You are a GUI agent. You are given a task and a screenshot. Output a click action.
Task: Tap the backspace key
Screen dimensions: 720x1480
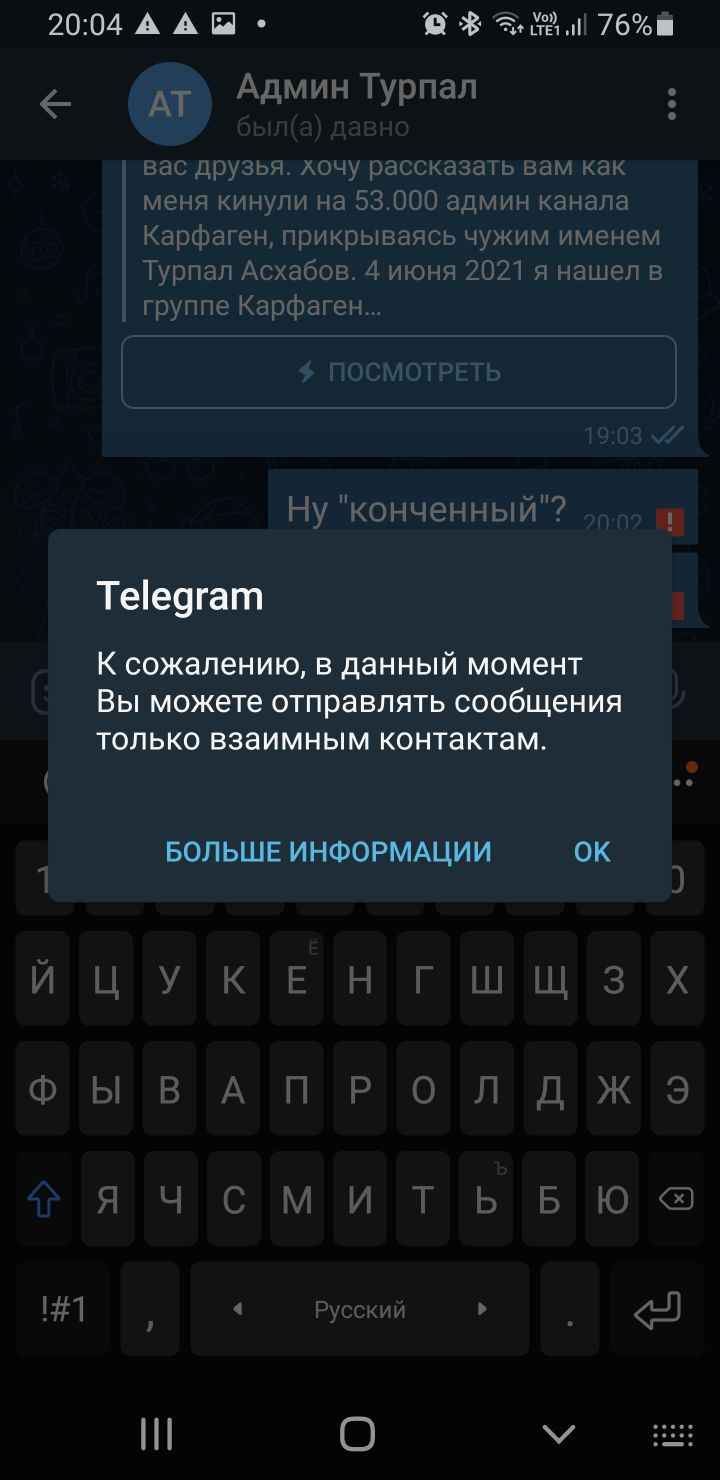pos(677,1199)
